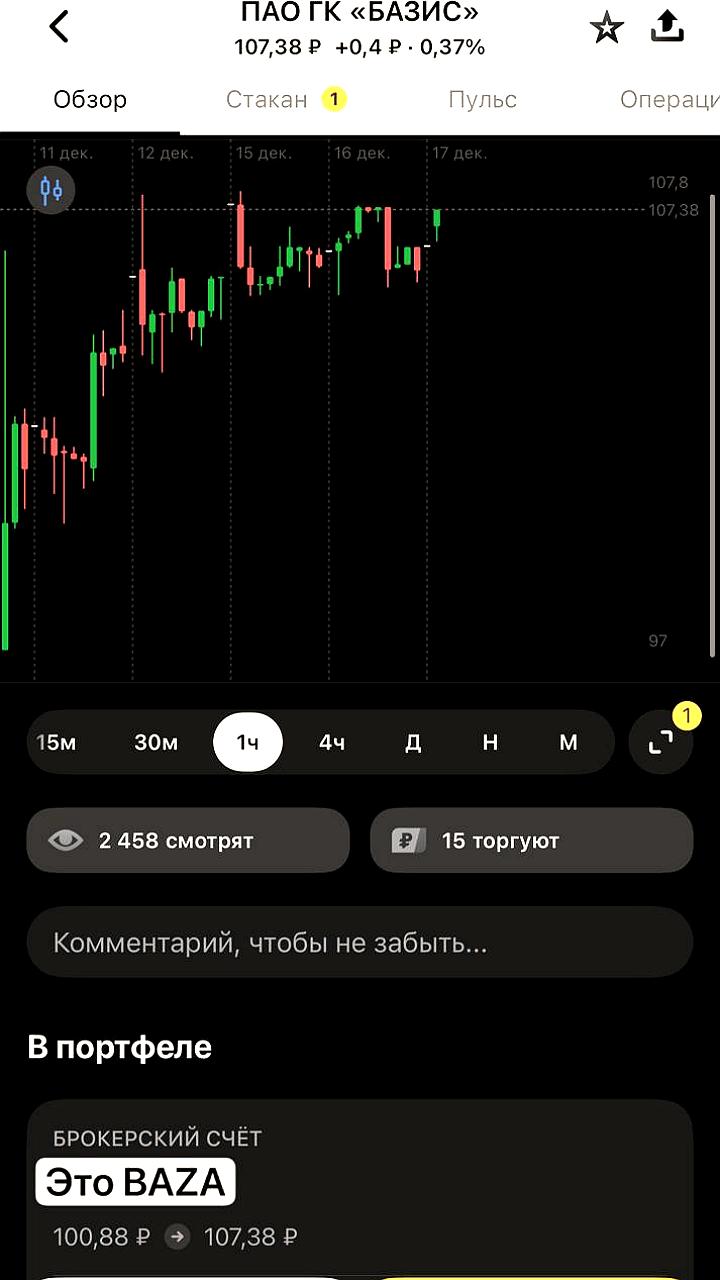The width and height of the screenshot is (720, 1280).
Task: Tap the share icon in top corner
Action: (668, 27)
